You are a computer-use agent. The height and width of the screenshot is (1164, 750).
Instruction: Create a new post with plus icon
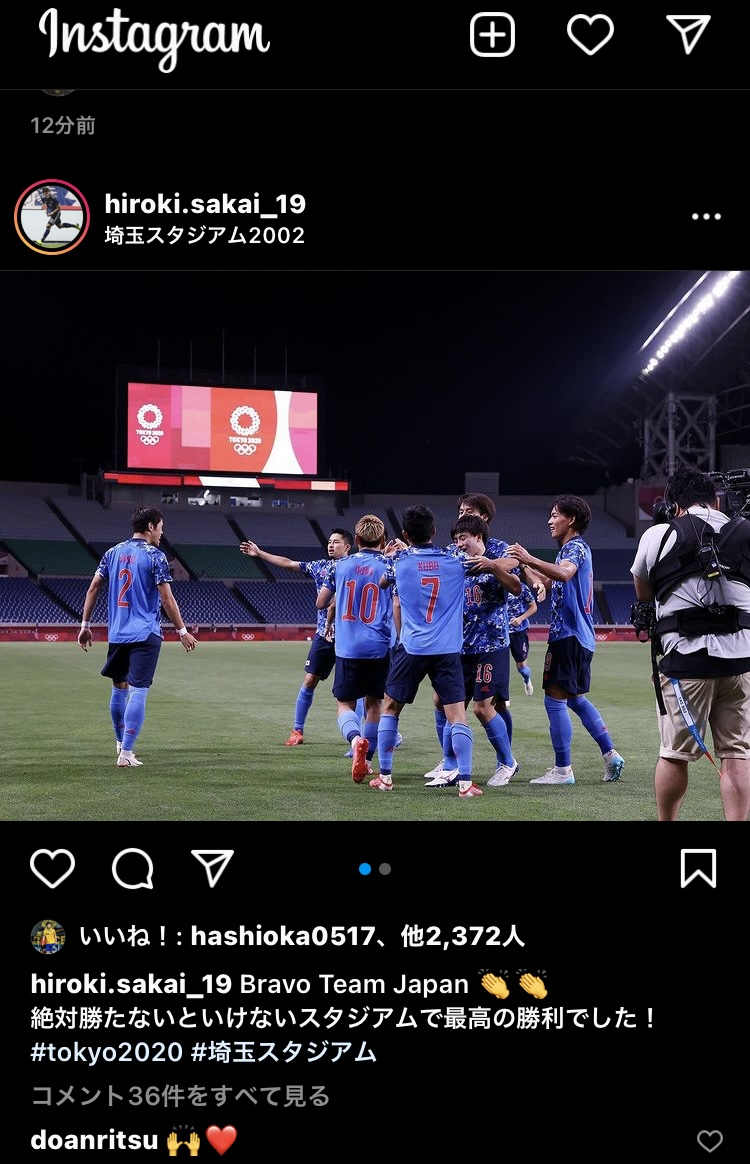[492, 35]
